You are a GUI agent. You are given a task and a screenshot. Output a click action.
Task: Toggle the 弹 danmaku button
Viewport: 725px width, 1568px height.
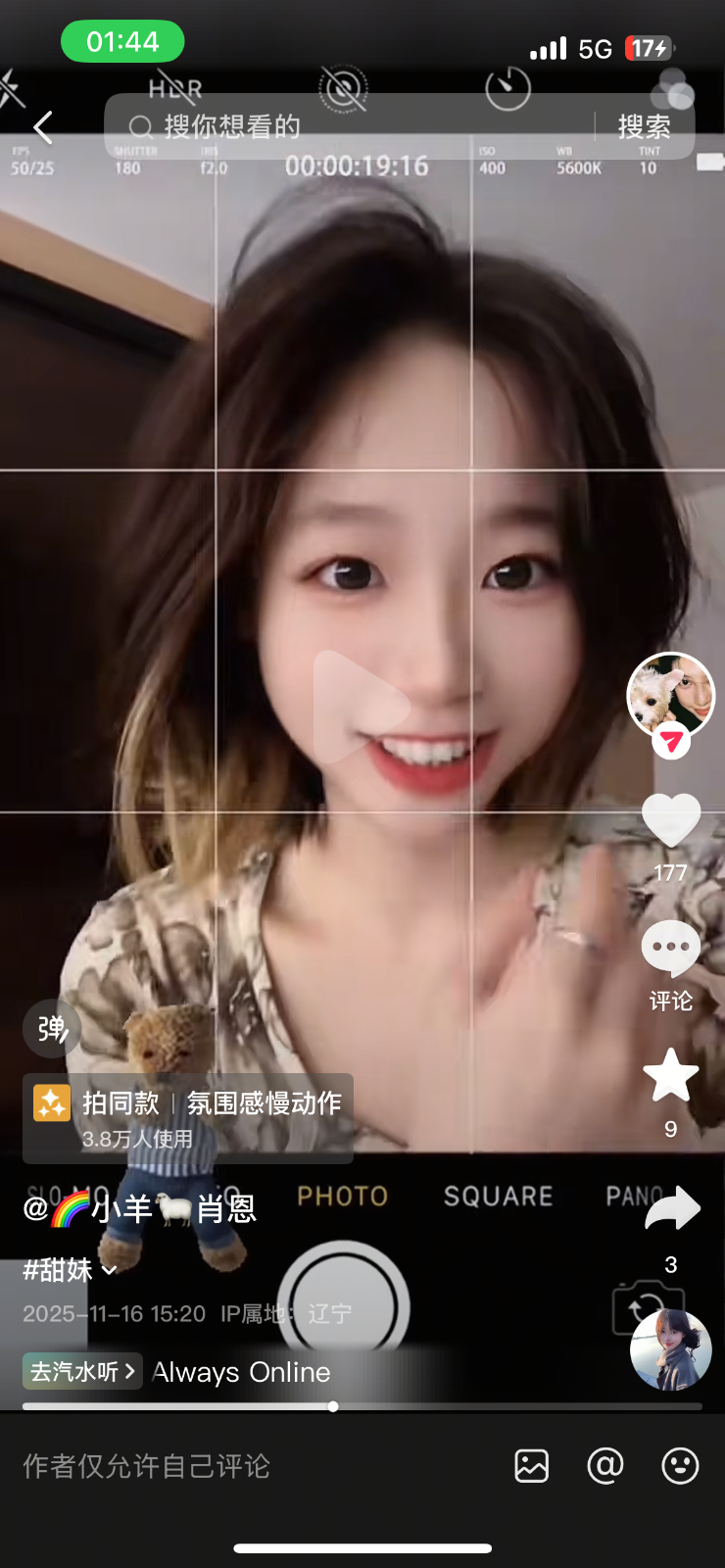[52, 1028]
